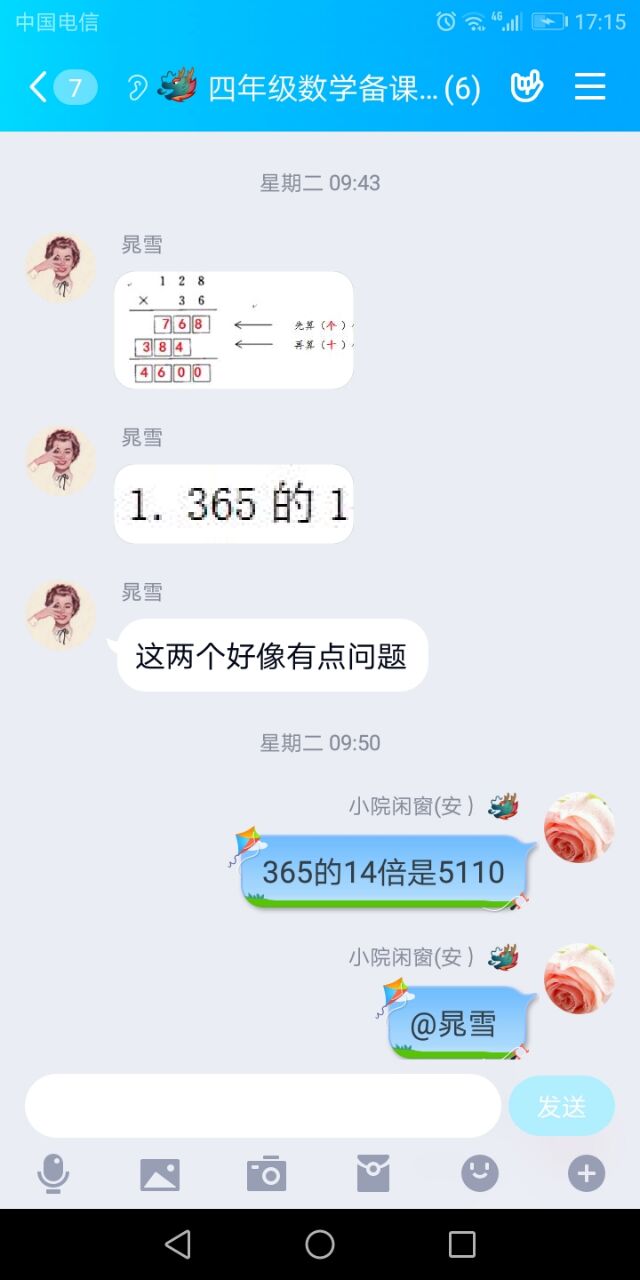Open the '1. 365 的 1' image message
640x1280 pixels.
(234, 504)
